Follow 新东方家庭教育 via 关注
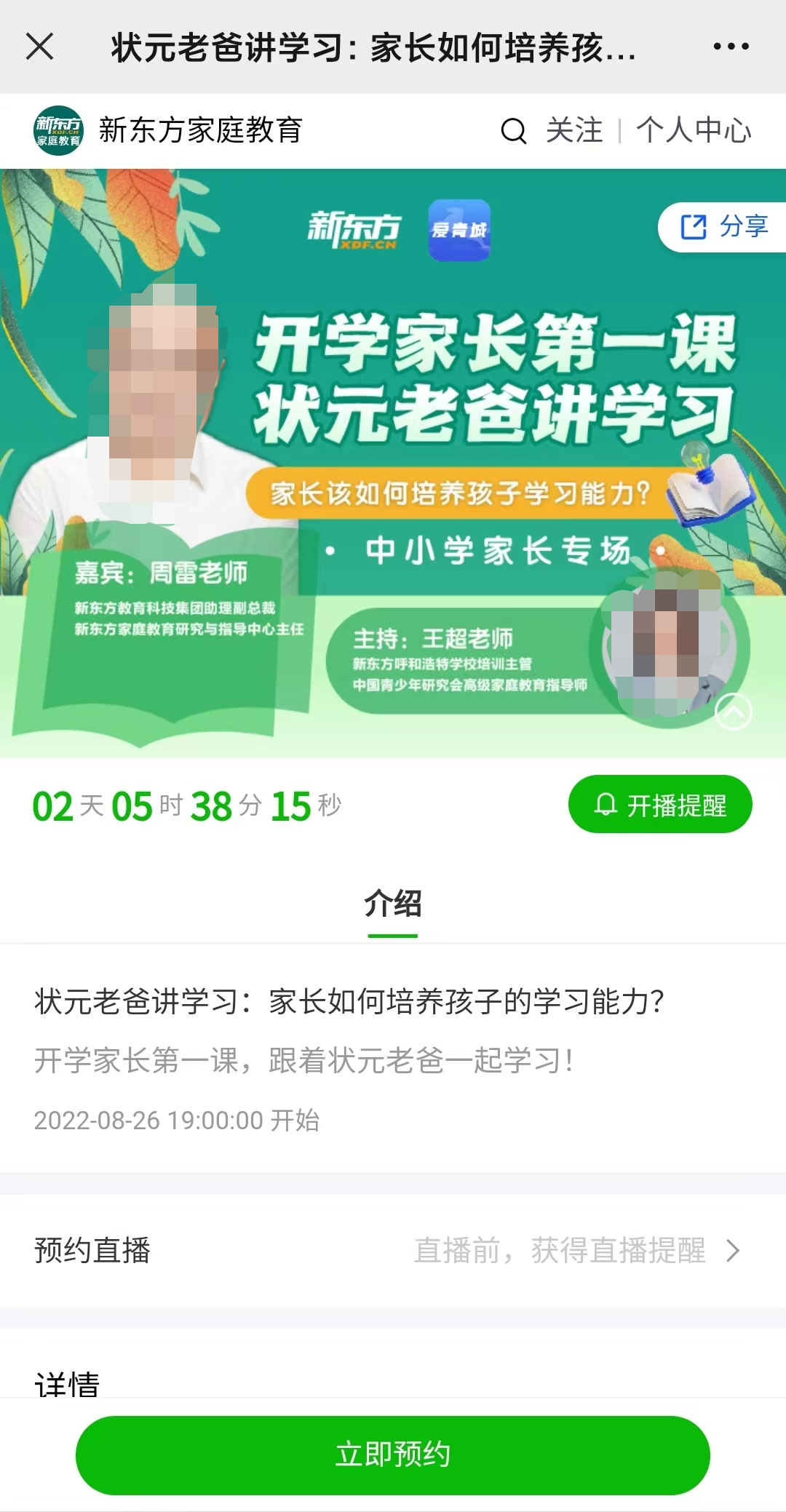Screen dimensions: 786x1512 click(574, 131)
